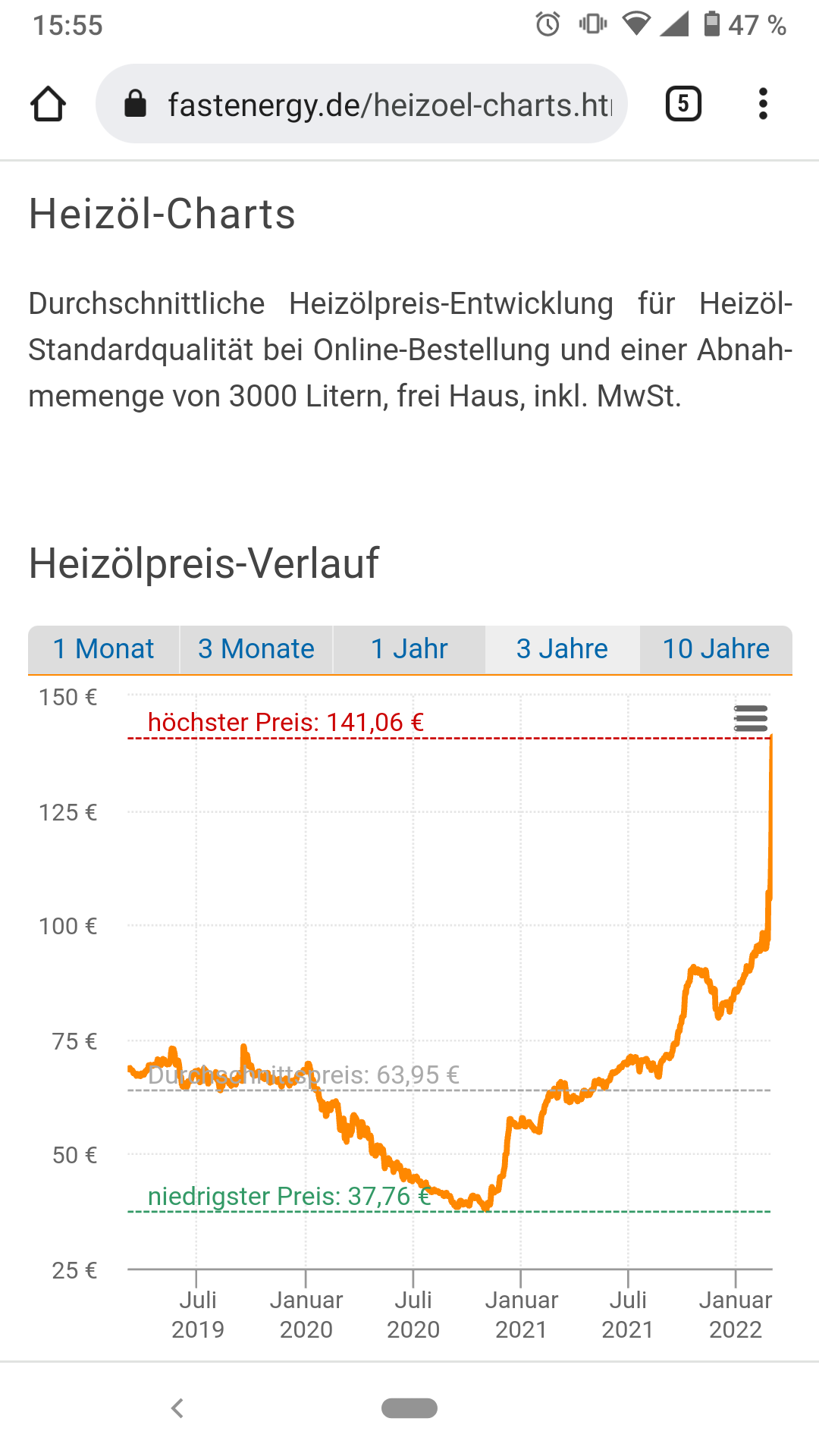The width and height of the screenshot is (819, 1456).
Task: Select the 3 Monate time range
Action: click(x=256, y=649)
